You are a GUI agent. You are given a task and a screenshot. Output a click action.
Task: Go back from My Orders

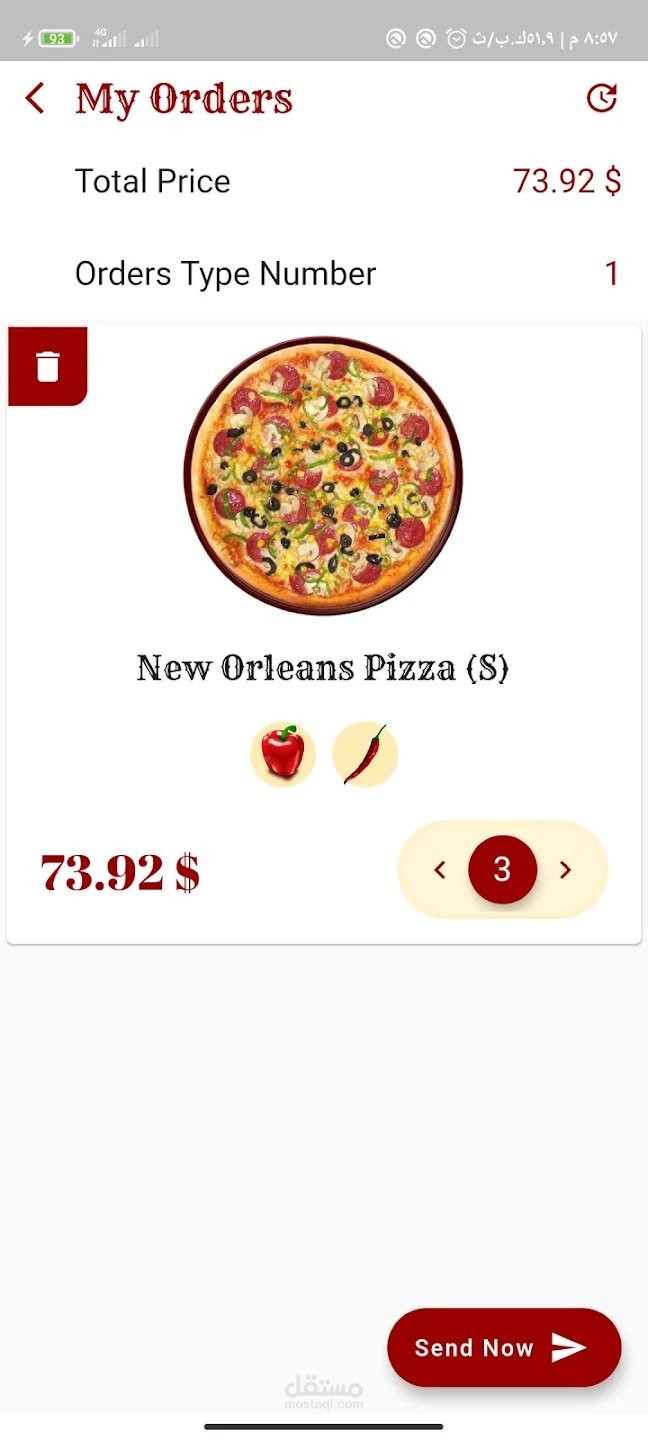coord(35,99)
